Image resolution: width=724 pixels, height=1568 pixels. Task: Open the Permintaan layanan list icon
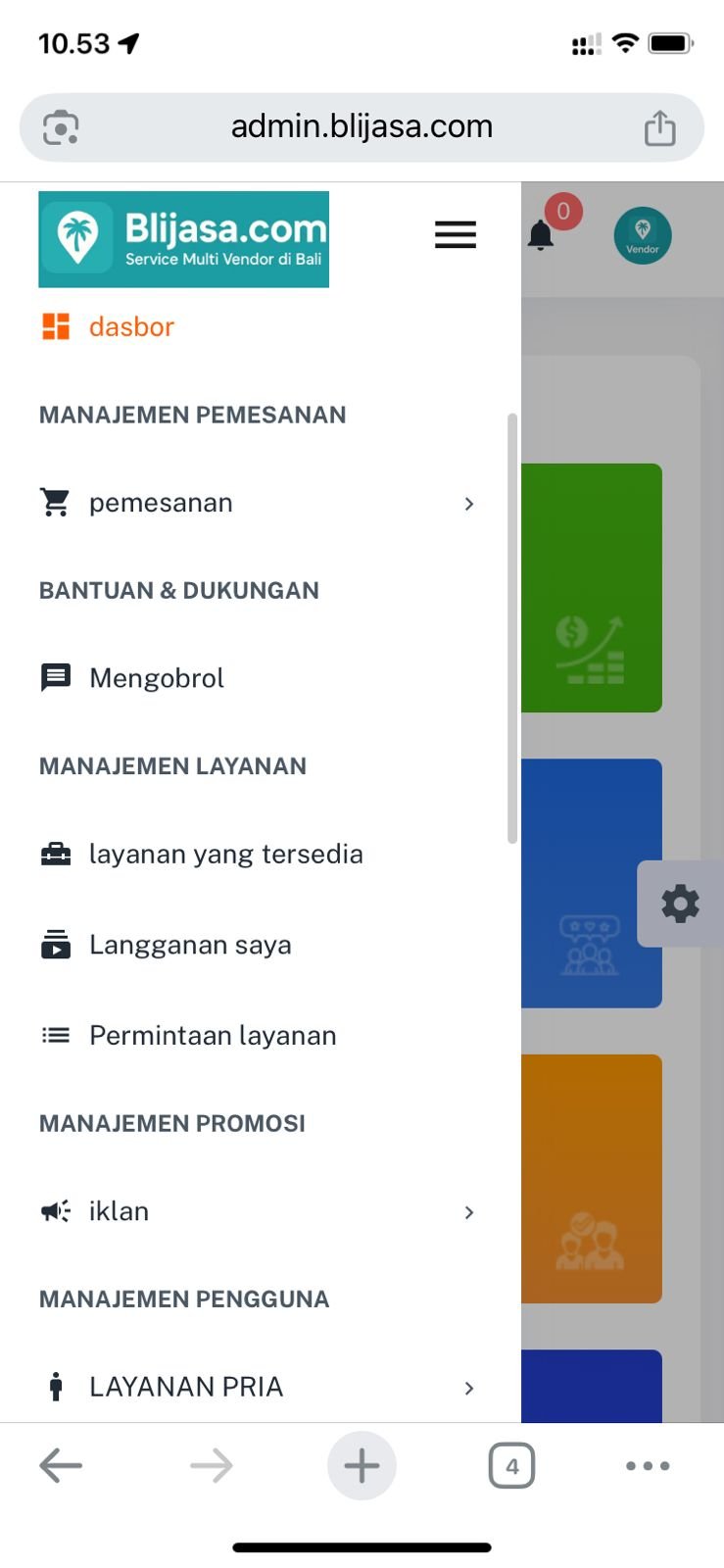pos(56,1034)
